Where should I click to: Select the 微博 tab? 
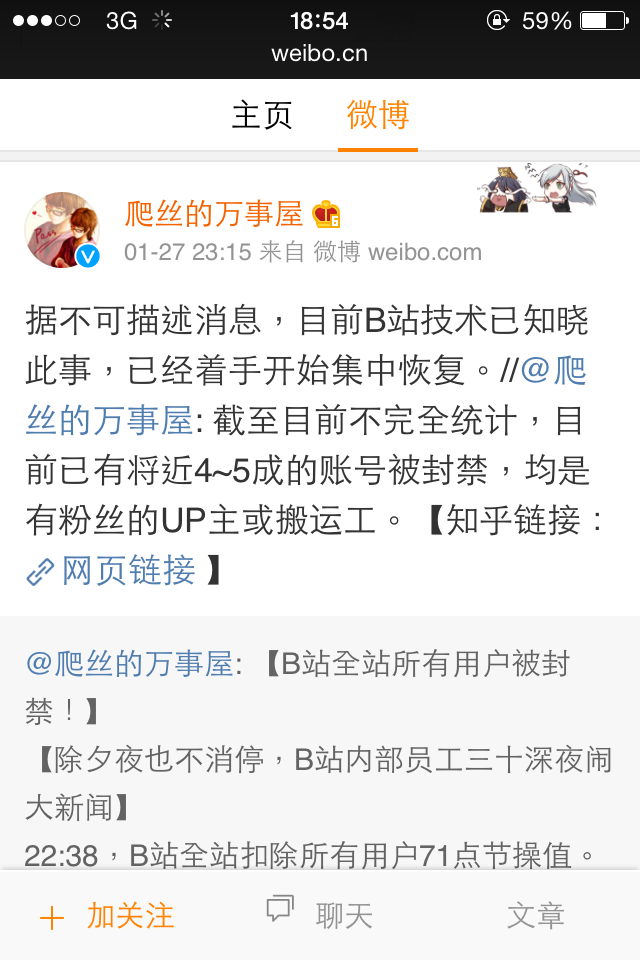(377, 115)
